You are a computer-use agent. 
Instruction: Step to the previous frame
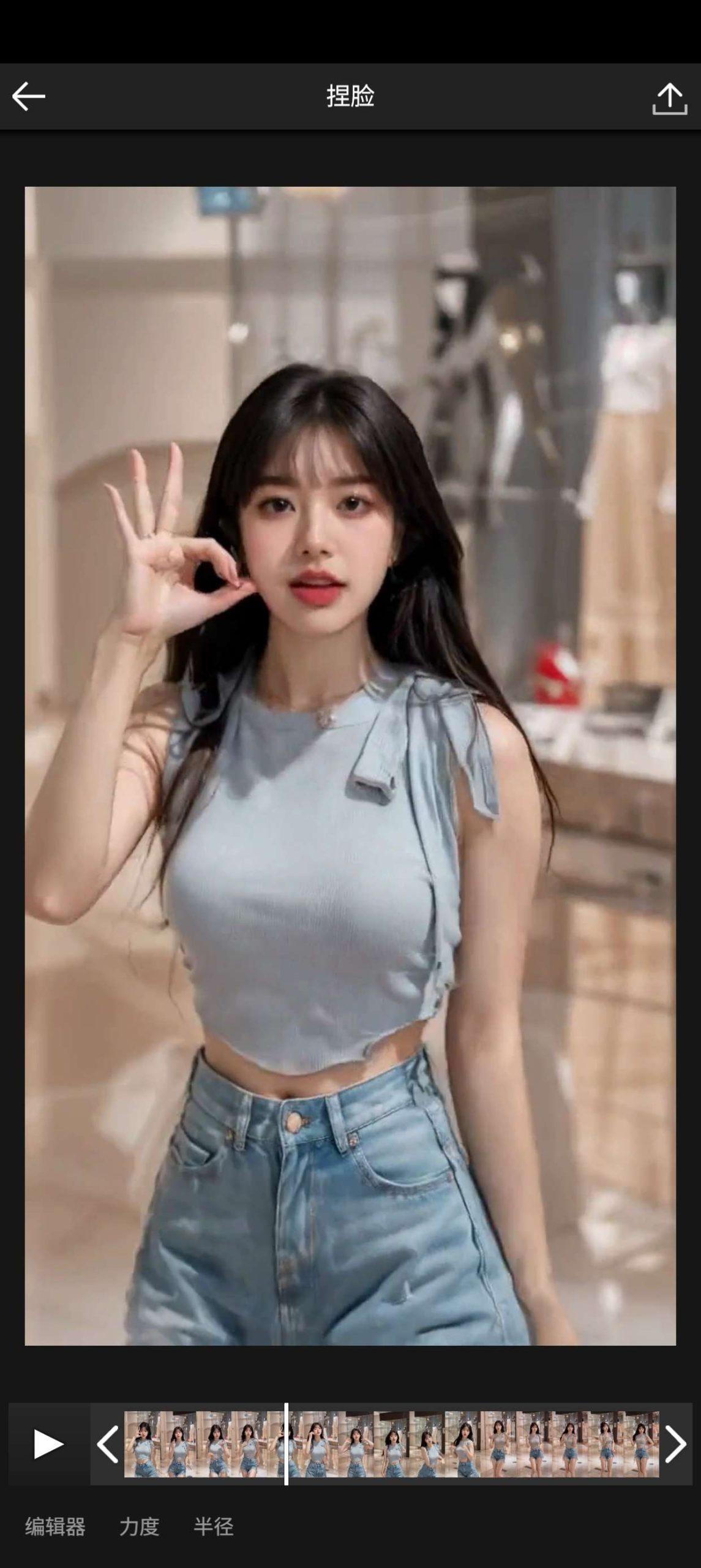108,1444
